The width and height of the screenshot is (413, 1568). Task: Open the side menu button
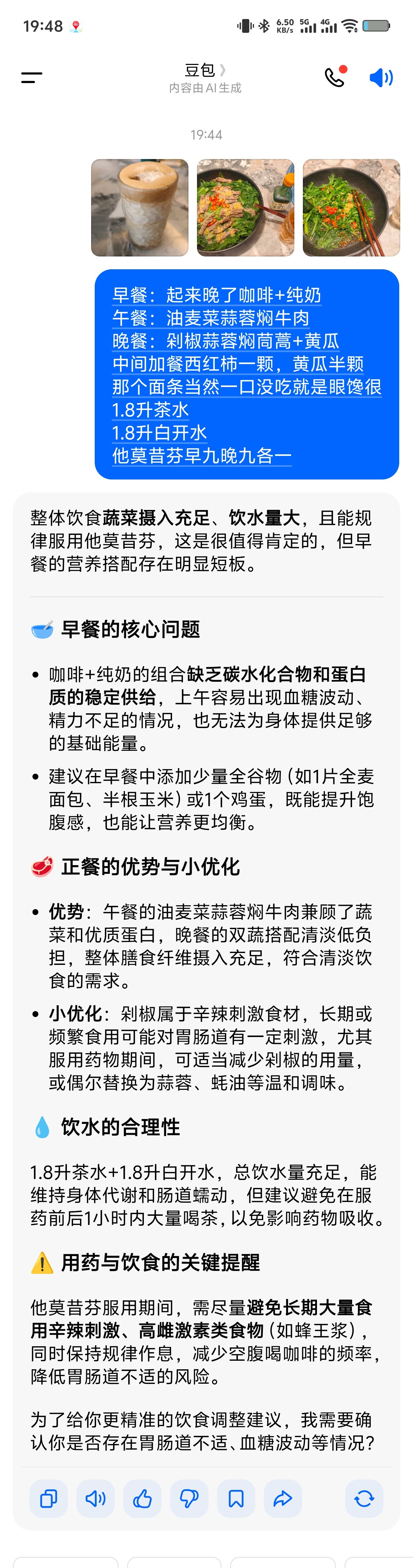coord(31,77)
